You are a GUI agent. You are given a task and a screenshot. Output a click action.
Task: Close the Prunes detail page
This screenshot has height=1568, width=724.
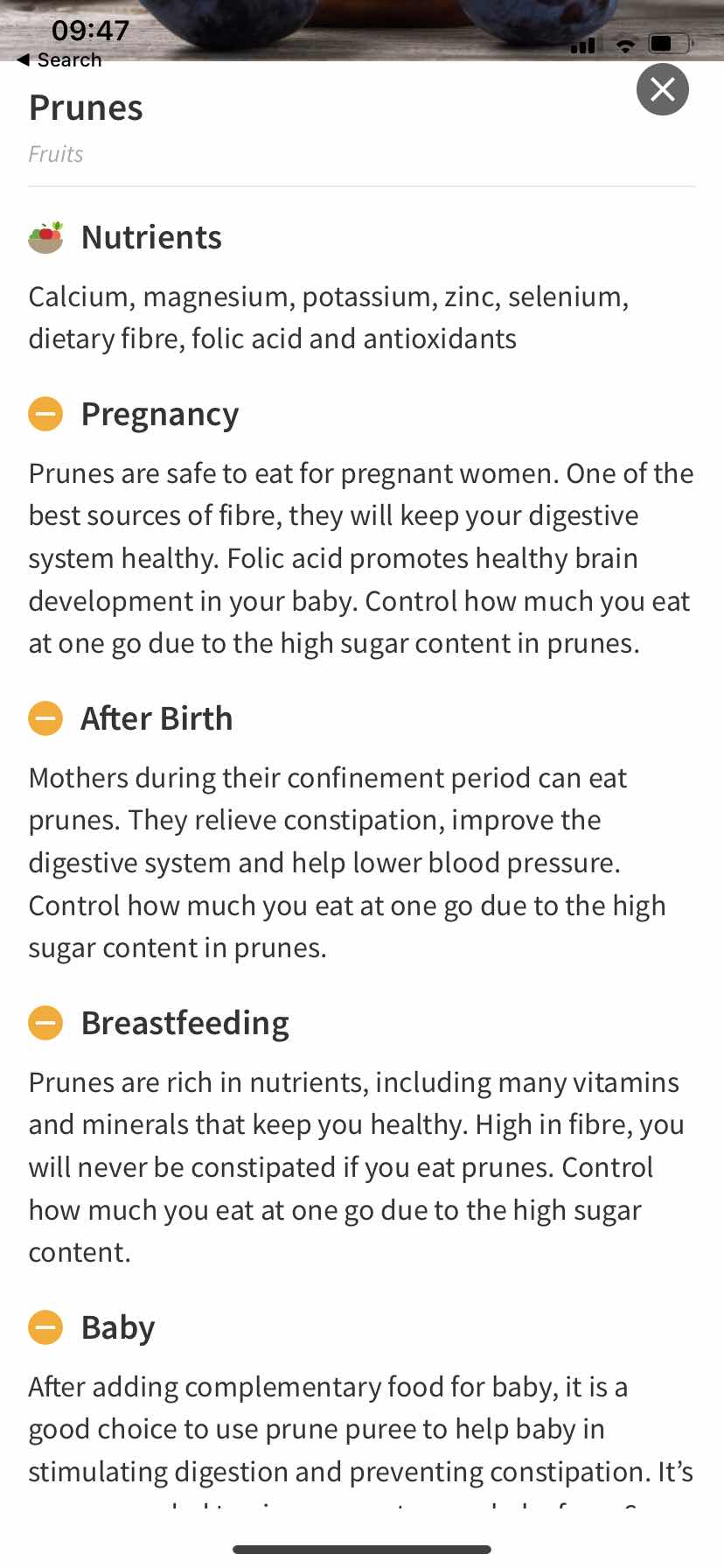pos(662,89)
